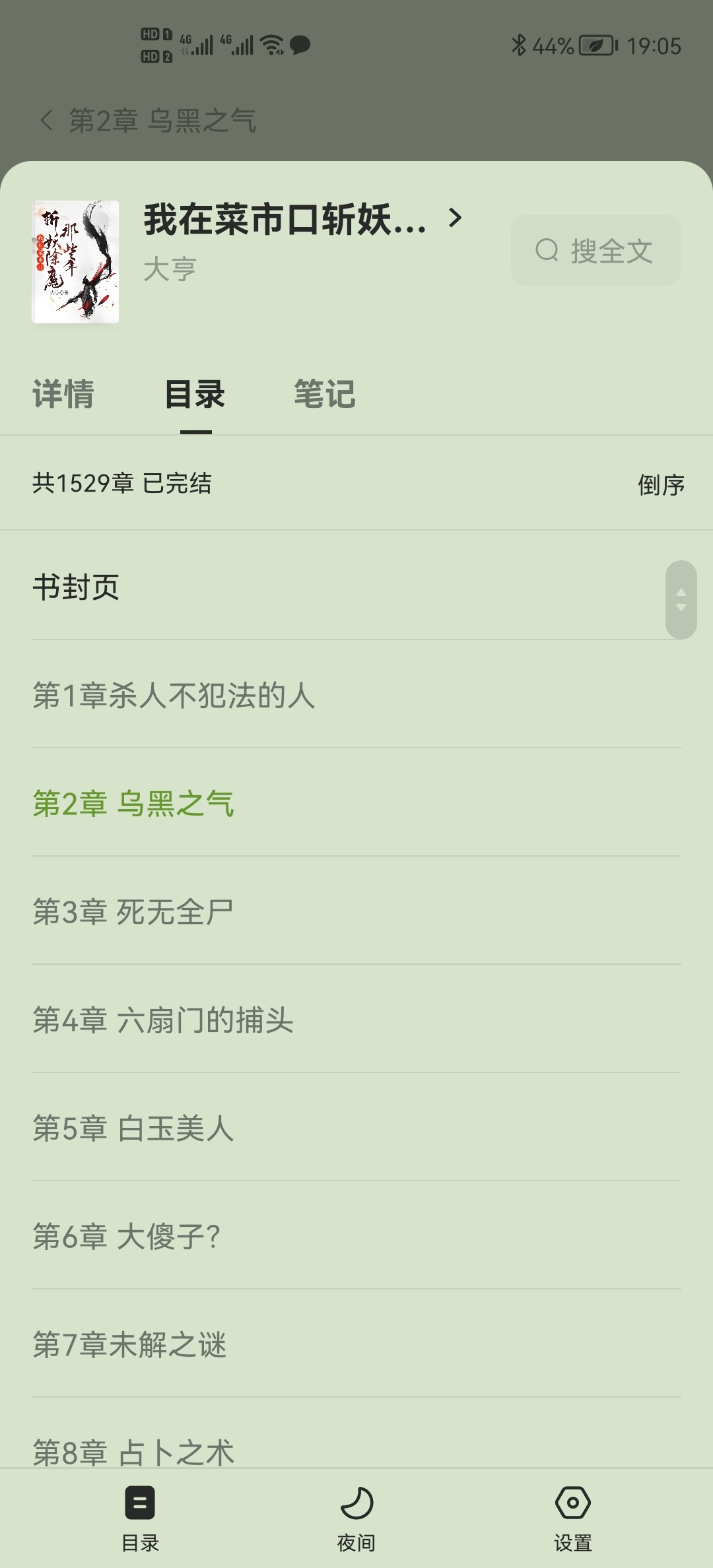Jump to 第3章 死无全尸
This screenshot has width=713, height=1568.
tap(133, 911)
